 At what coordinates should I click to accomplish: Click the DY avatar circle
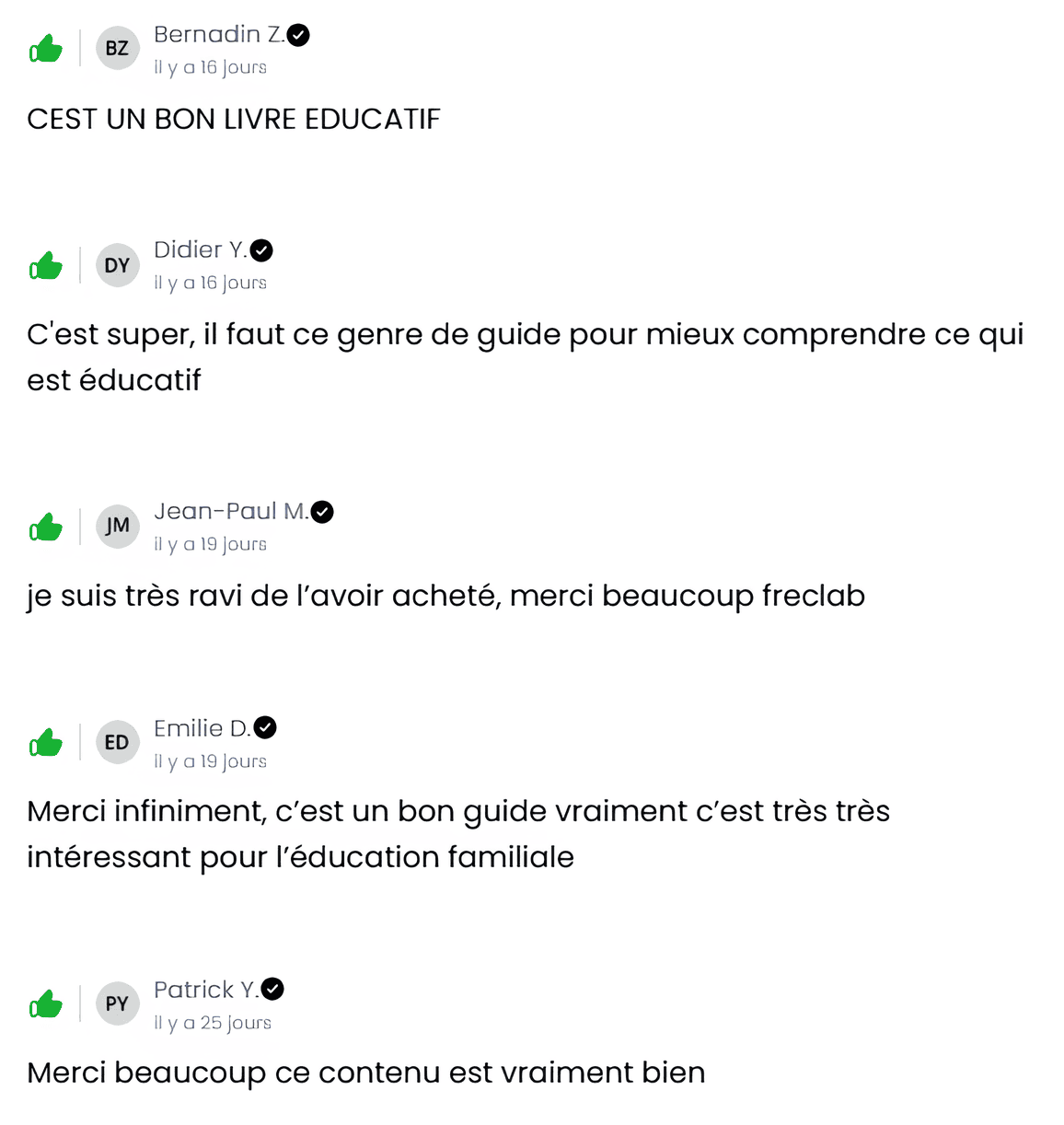pyautogui.click(x=117, y=265)
